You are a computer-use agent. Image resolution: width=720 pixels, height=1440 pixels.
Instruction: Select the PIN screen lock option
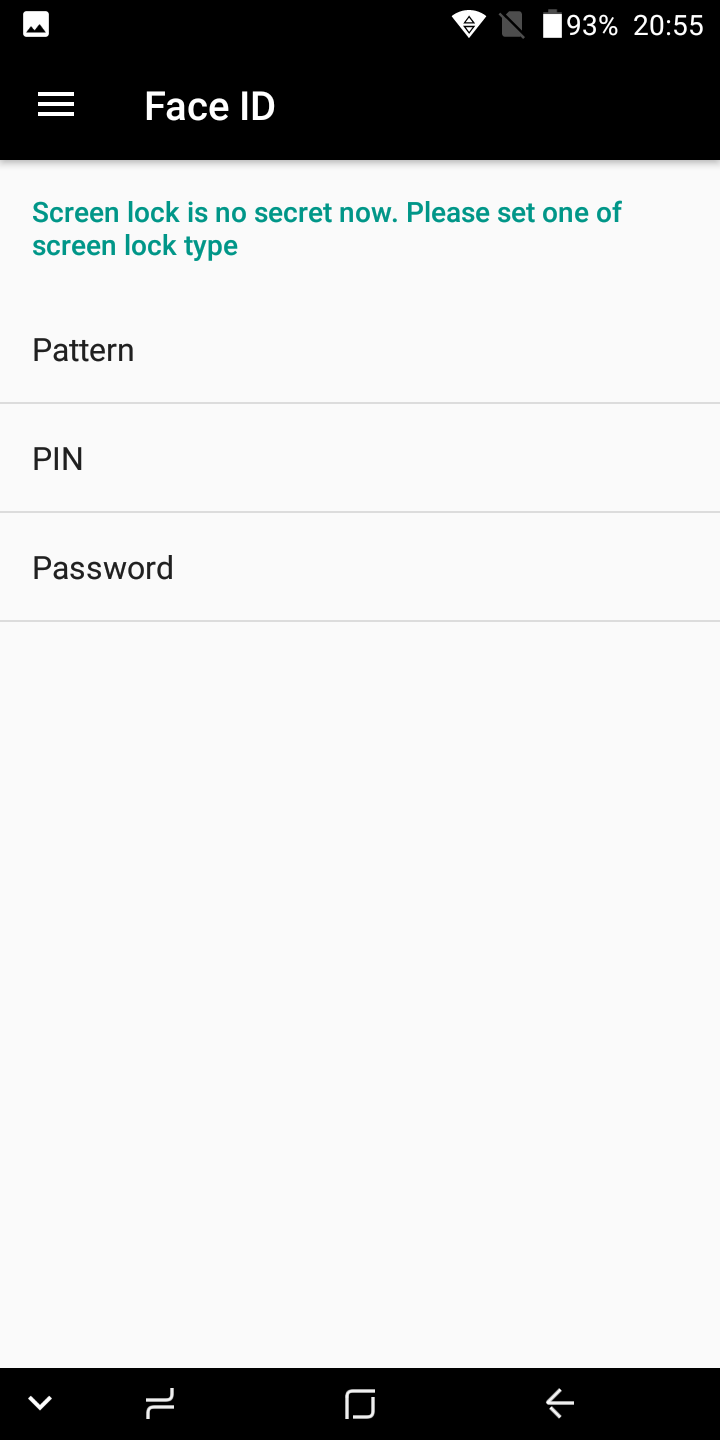tap(360, 459)
